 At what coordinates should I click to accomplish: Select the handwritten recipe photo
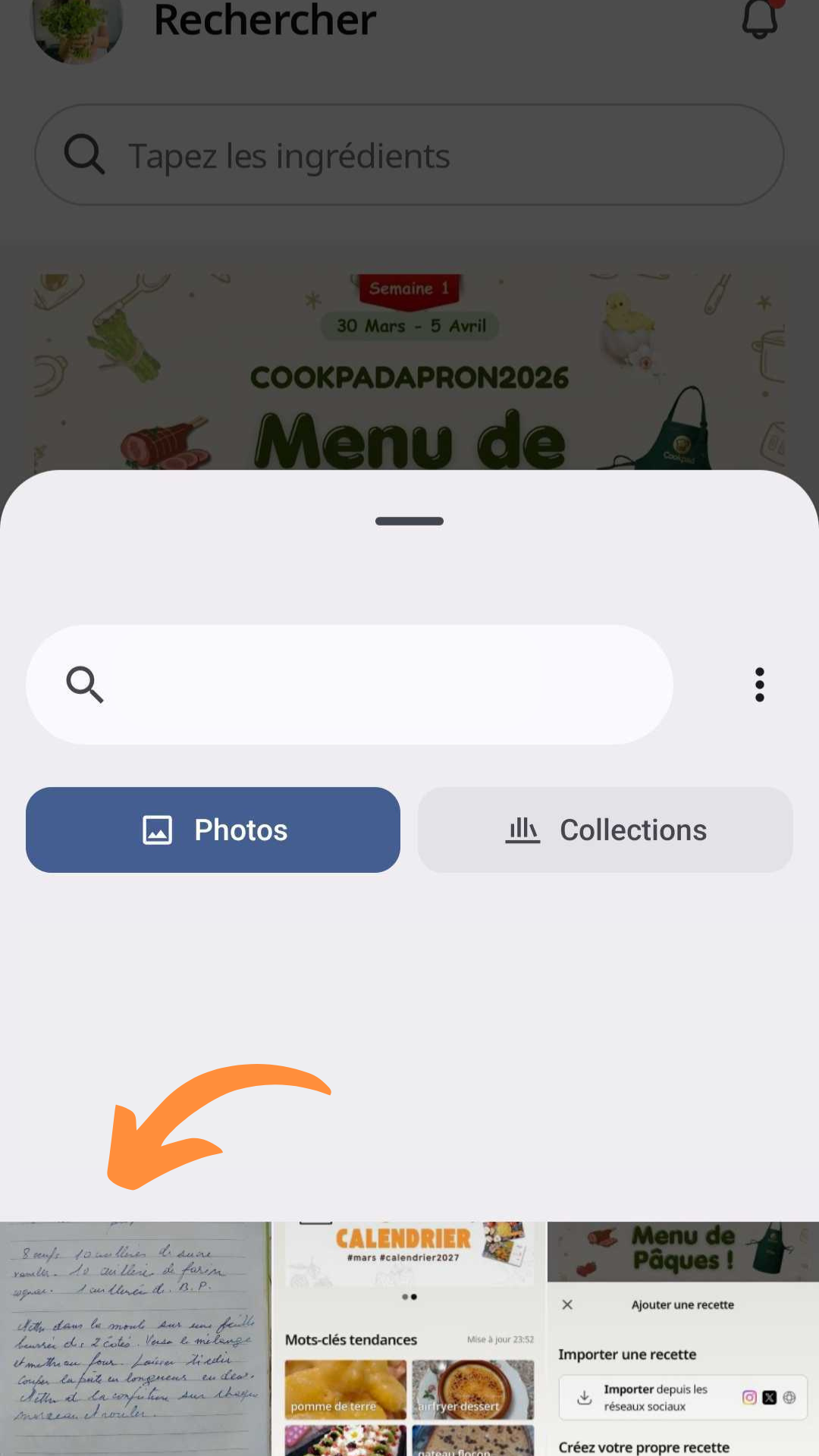(135, 1338)
